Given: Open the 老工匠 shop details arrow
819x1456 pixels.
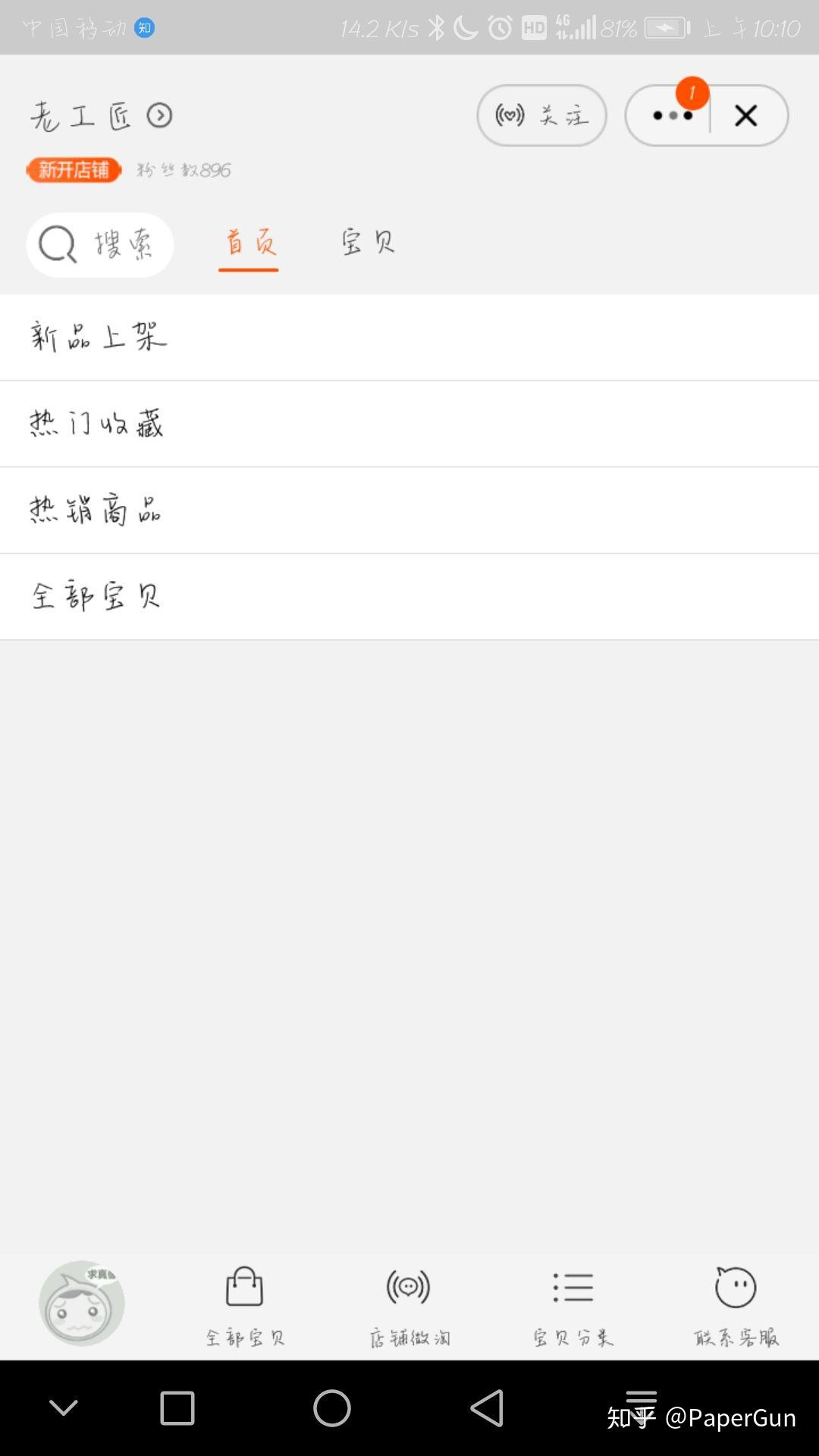Looking at the screenshot, I should tap(159, 116).
